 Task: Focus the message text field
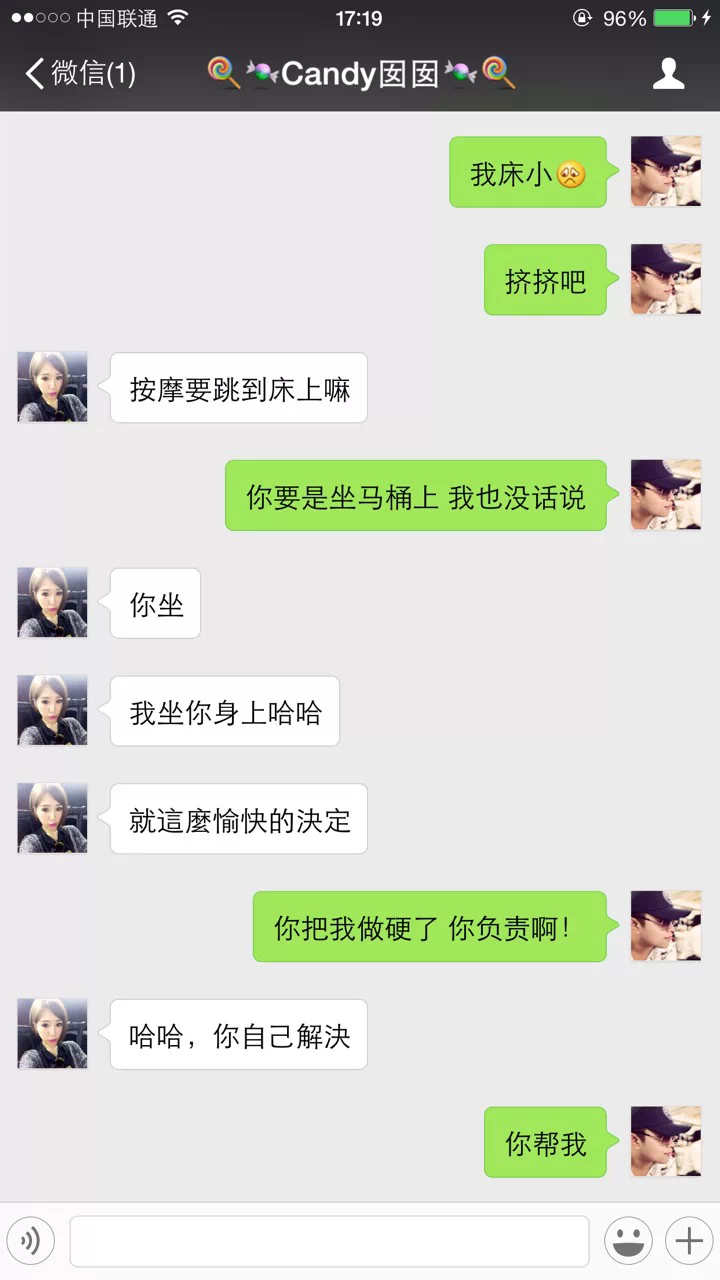pos(329,1241)
